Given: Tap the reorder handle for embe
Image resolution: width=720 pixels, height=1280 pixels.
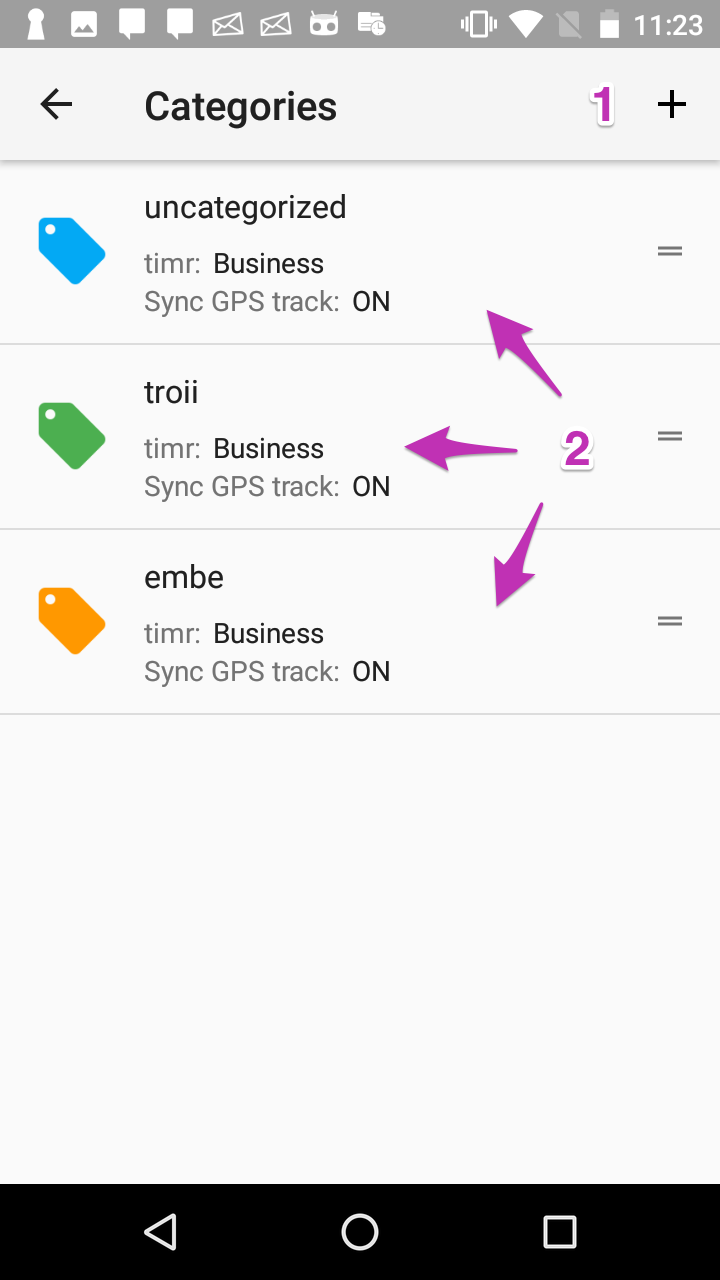Looking at the screenshot, I should tap(669, 621).
